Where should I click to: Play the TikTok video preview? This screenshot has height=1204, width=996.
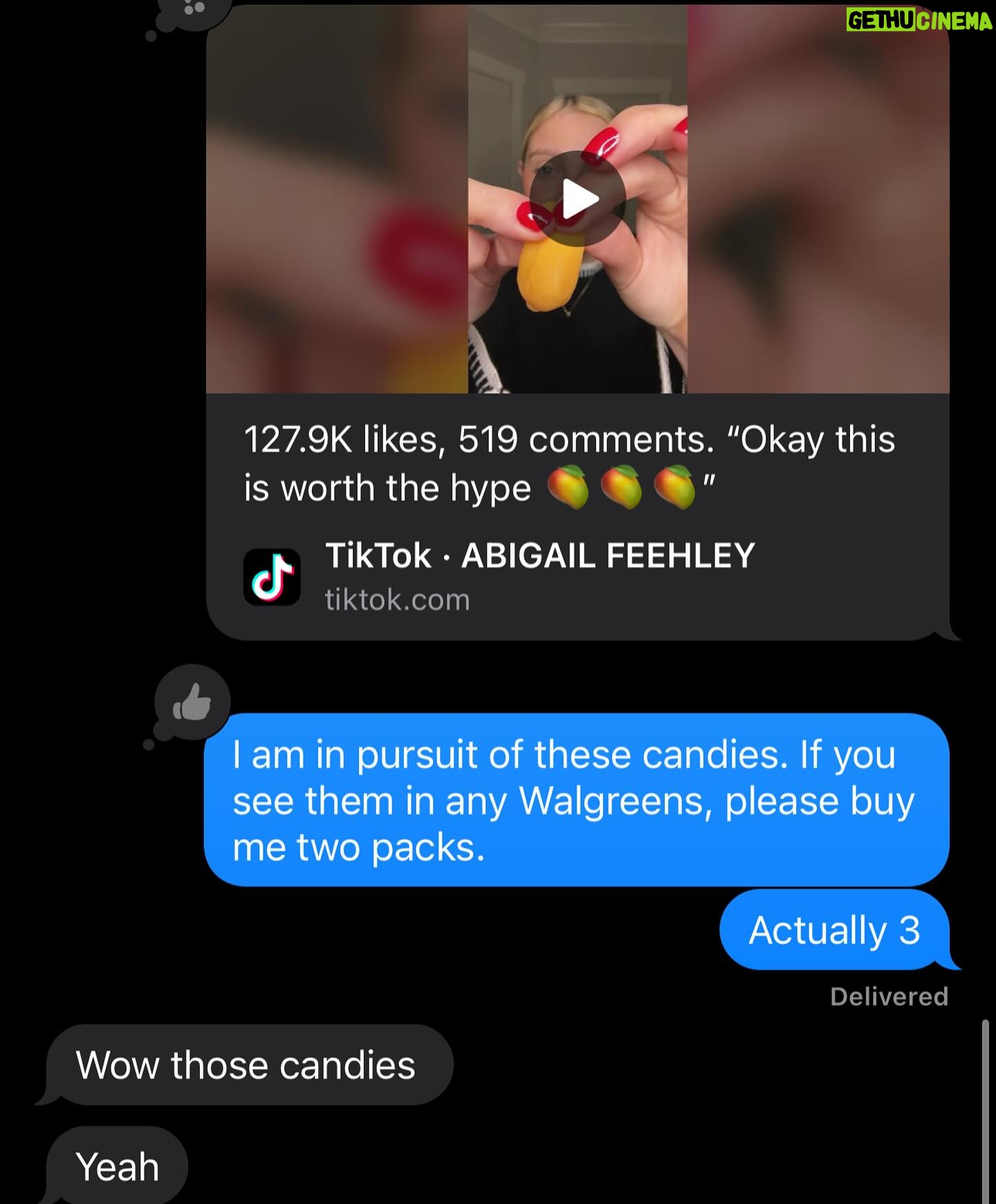pos(578,199)
